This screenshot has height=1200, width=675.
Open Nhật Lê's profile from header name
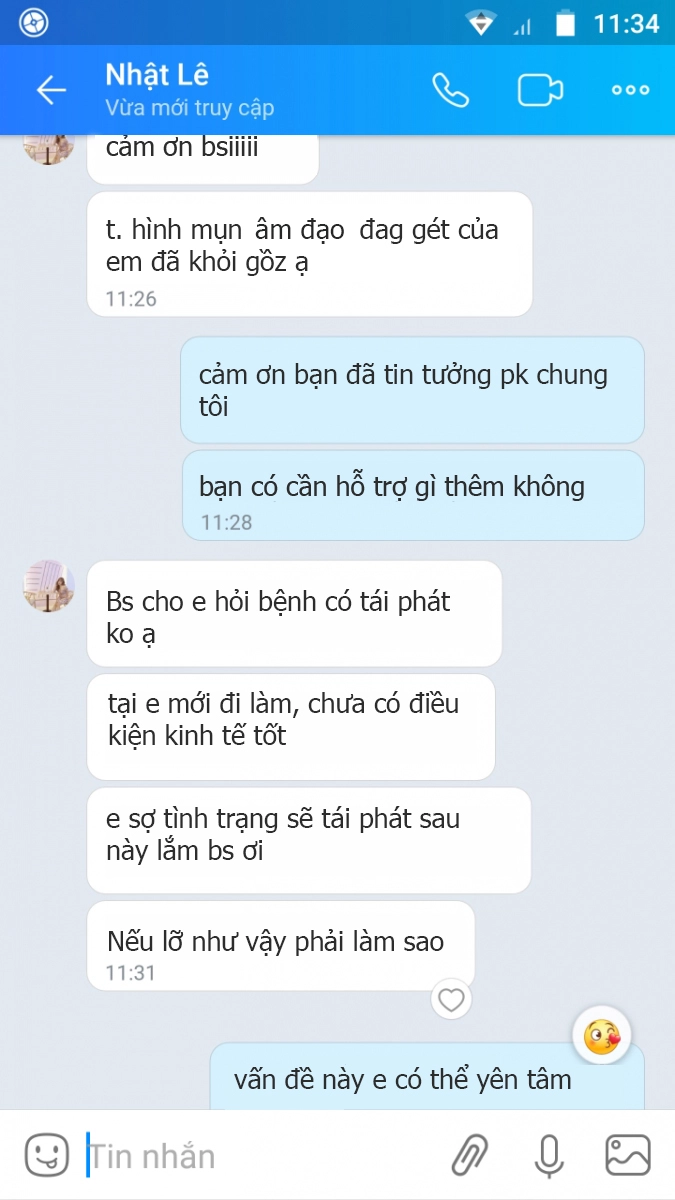[x=157, y=75]
